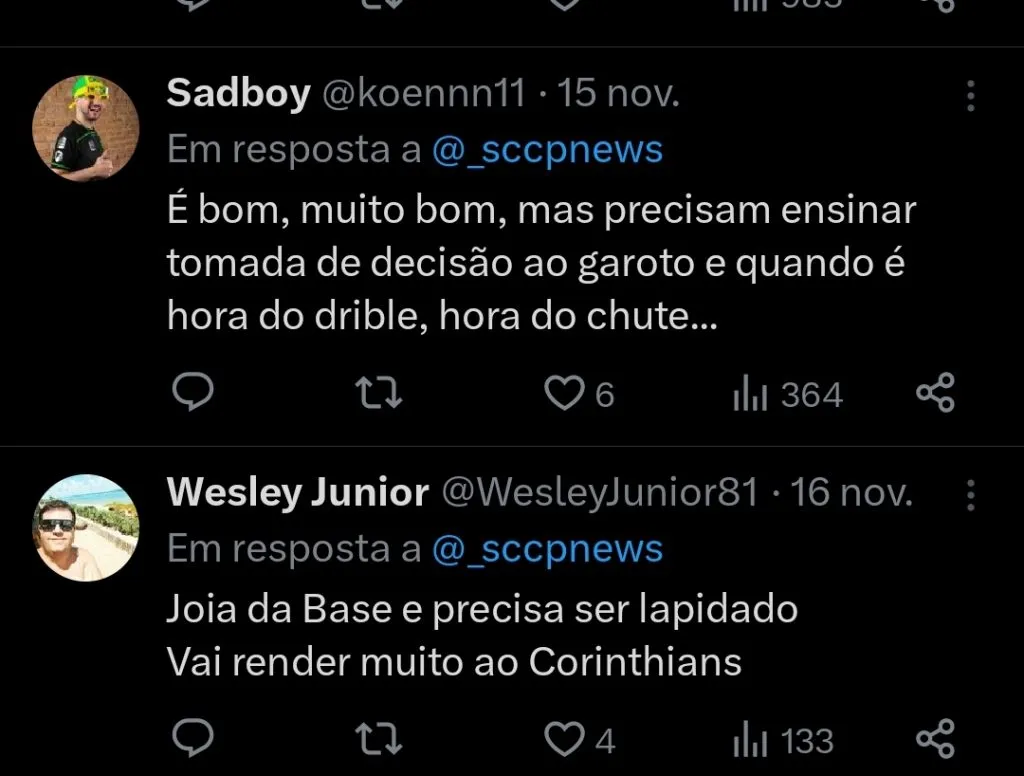
Task: Open overflow menu on Wesley Junior's reply
Action: 970,494
